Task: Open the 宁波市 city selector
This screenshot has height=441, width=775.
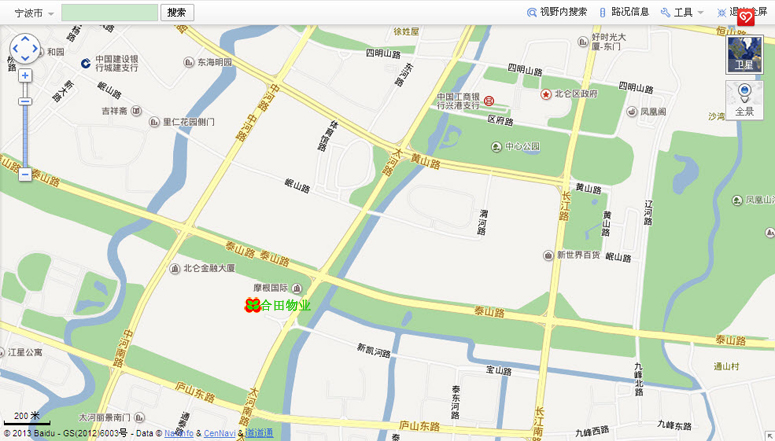Action: [x=28, y=13]
